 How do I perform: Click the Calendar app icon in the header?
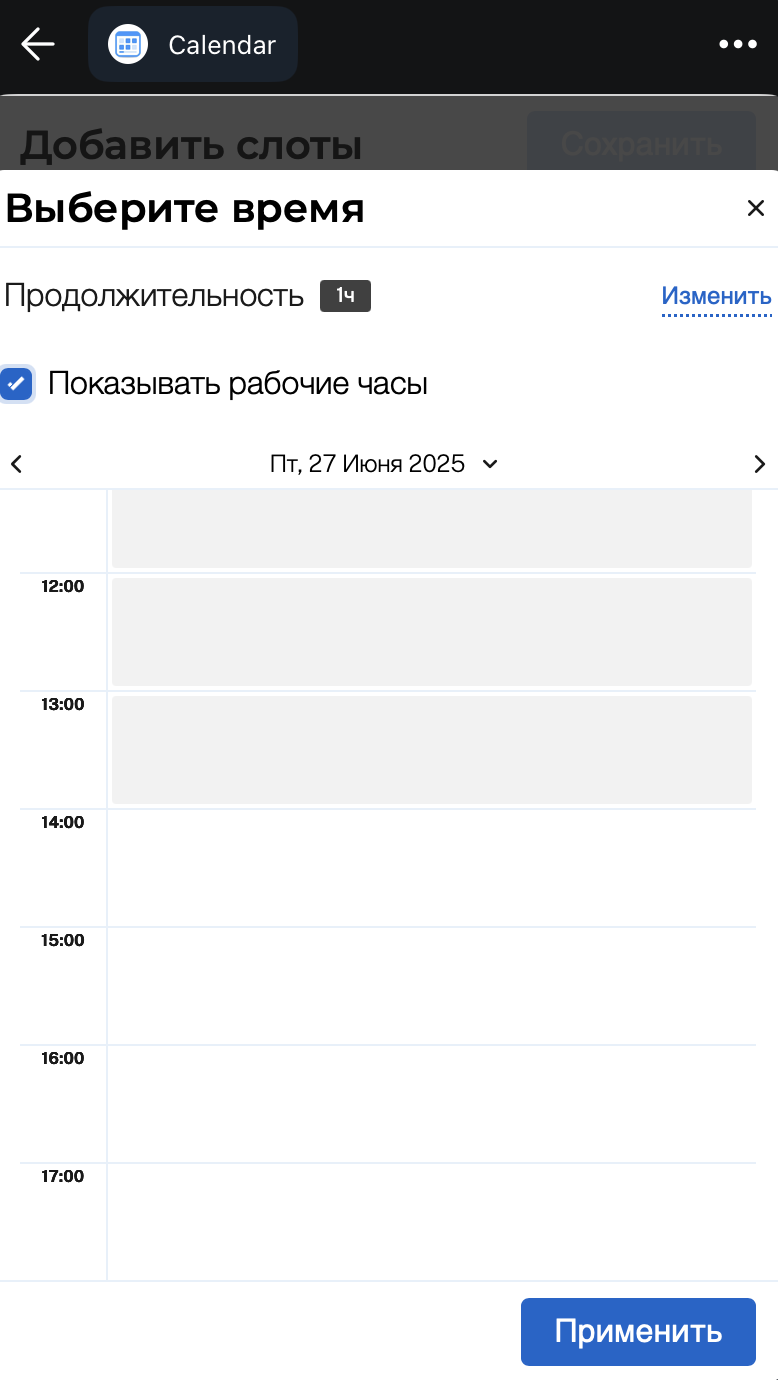[127, 44]
